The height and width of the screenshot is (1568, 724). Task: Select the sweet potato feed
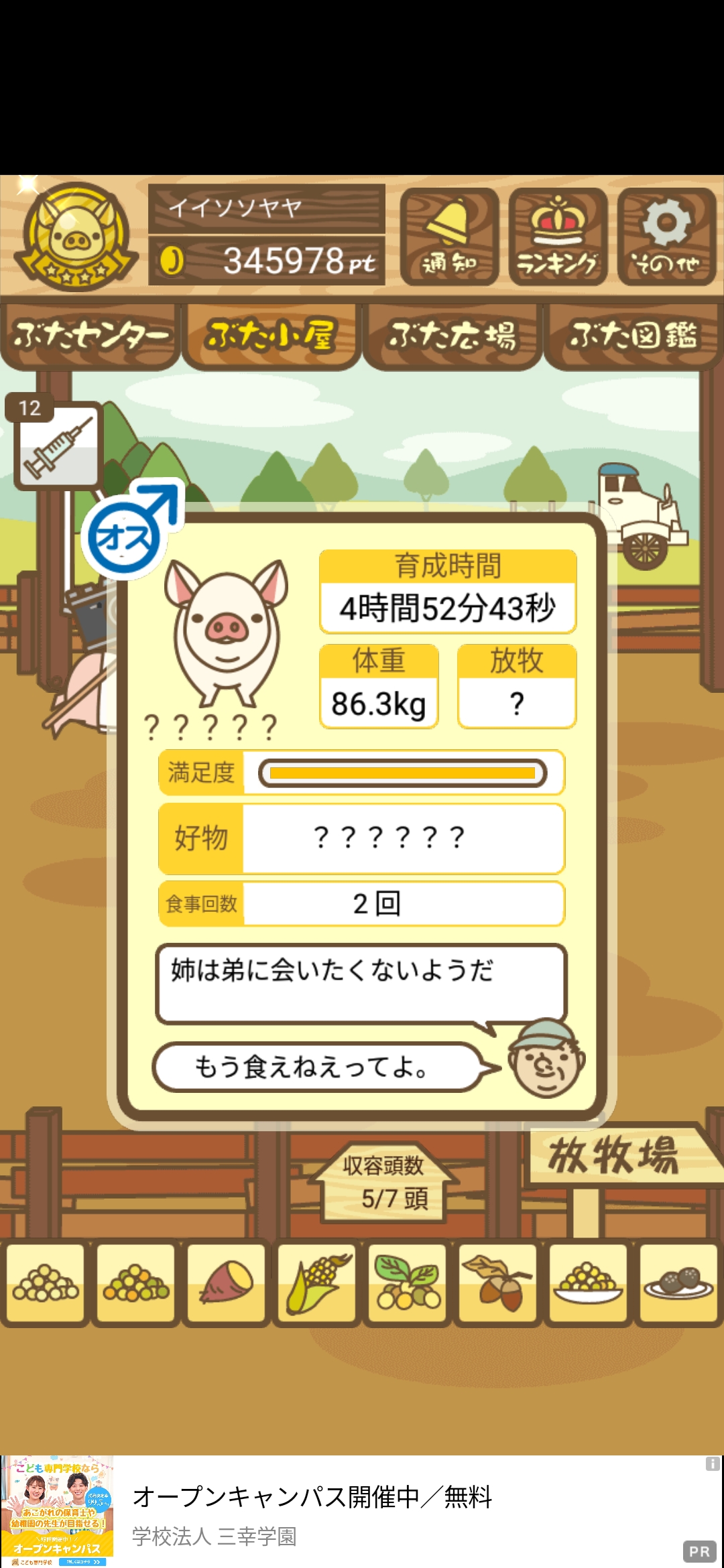point(227,1283)
